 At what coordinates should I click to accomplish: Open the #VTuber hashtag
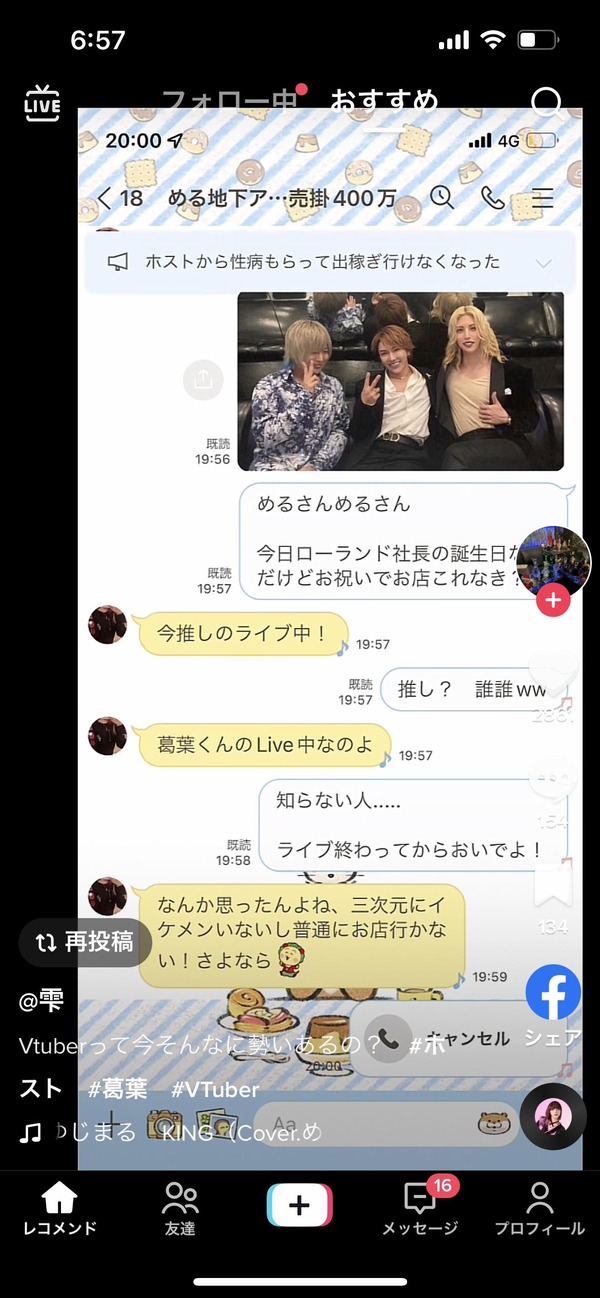[x=215, y=1089]
